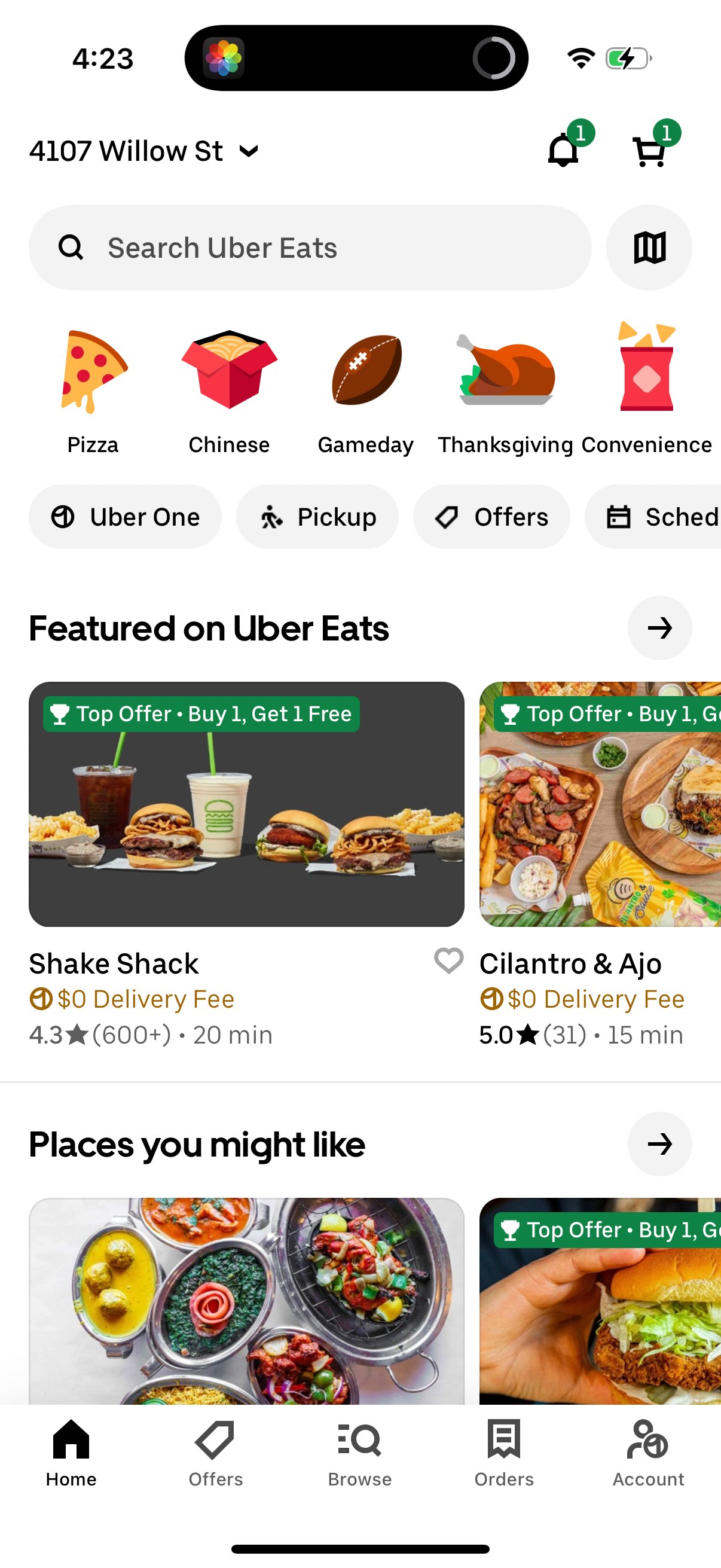
Task: See more Places you might like
Action: coord(659,1144)
